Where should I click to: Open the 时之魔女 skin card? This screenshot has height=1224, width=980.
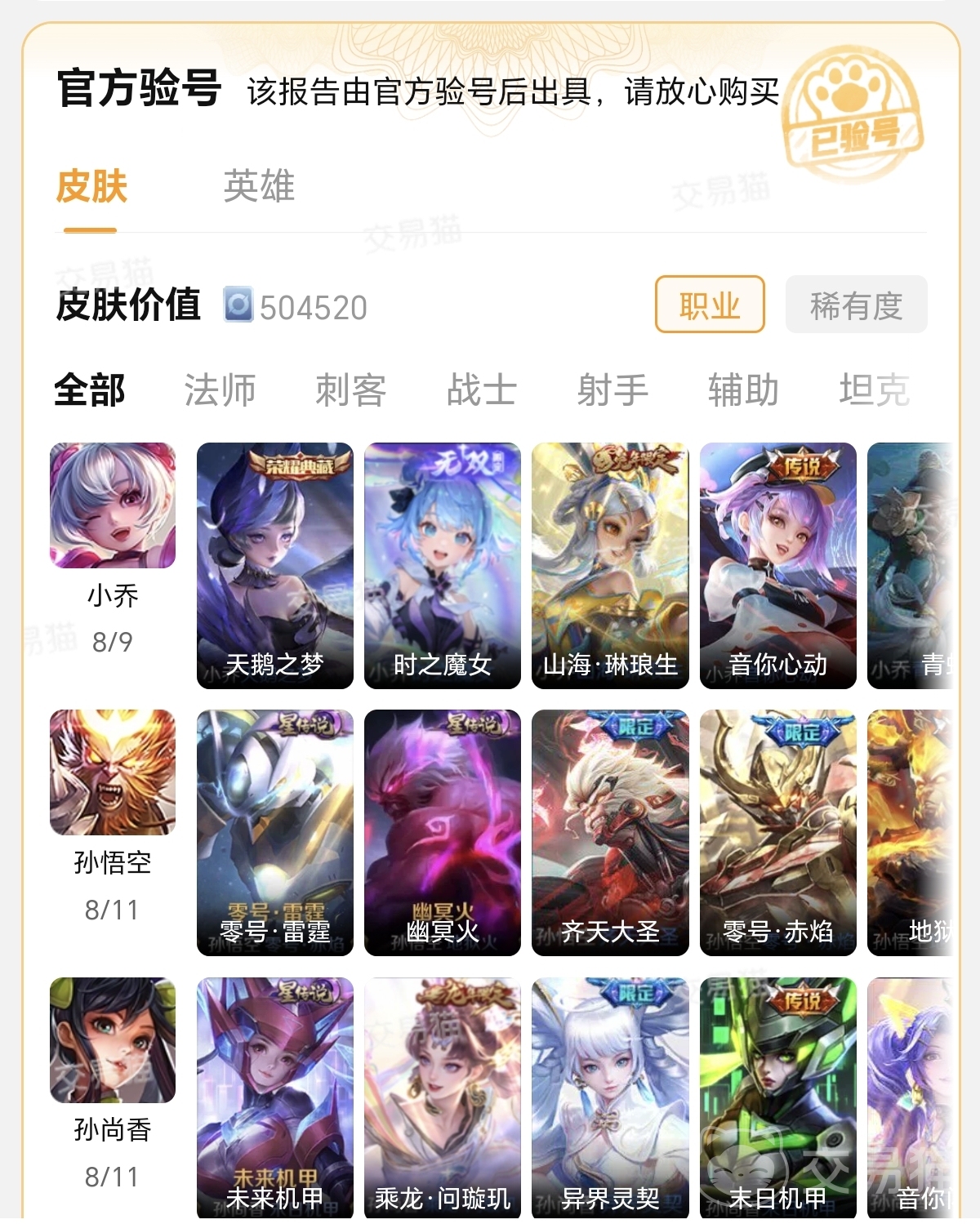(x=443, y=565)
